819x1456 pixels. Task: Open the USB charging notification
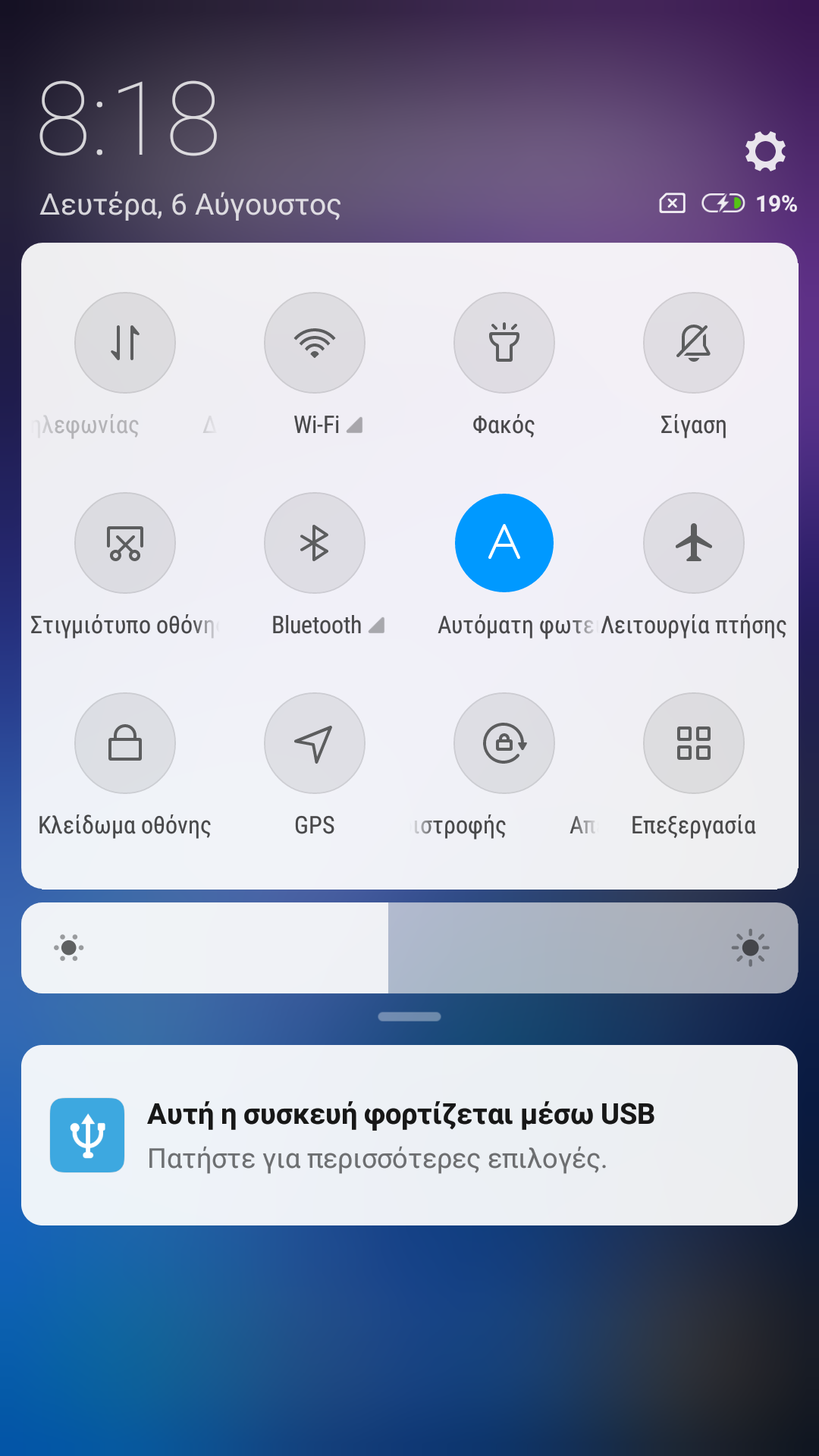409,1135
